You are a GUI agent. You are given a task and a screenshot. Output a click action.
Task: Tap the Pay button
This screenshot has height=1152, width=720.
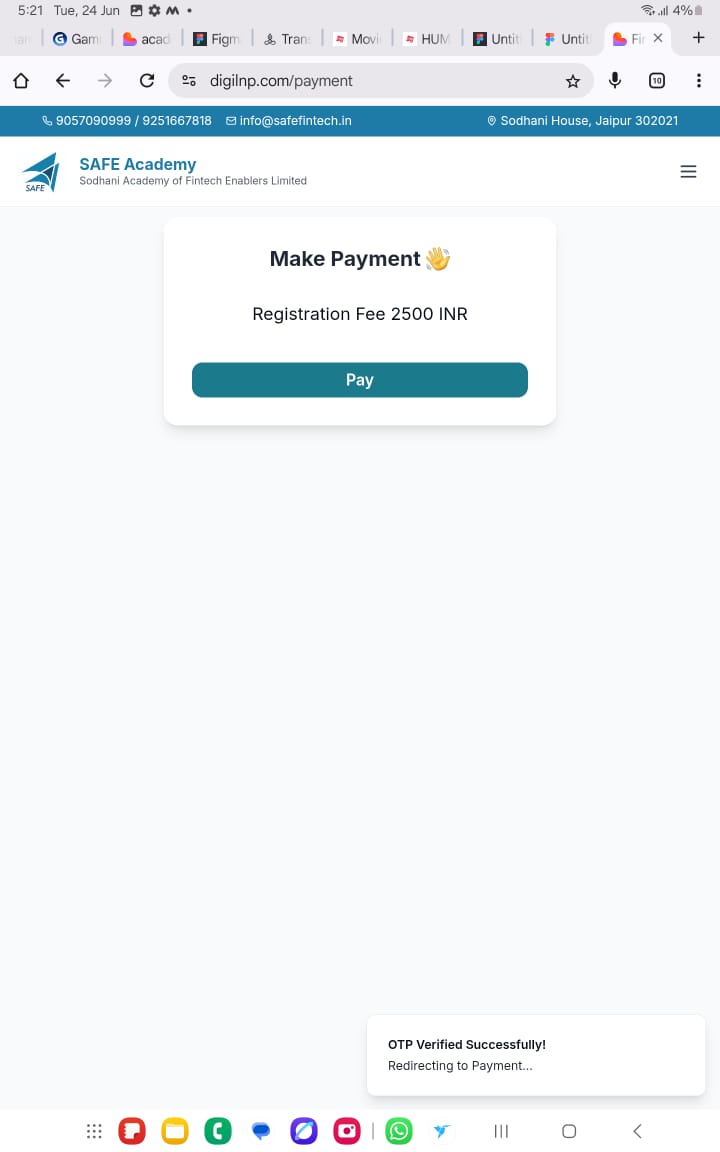(359, 380)
